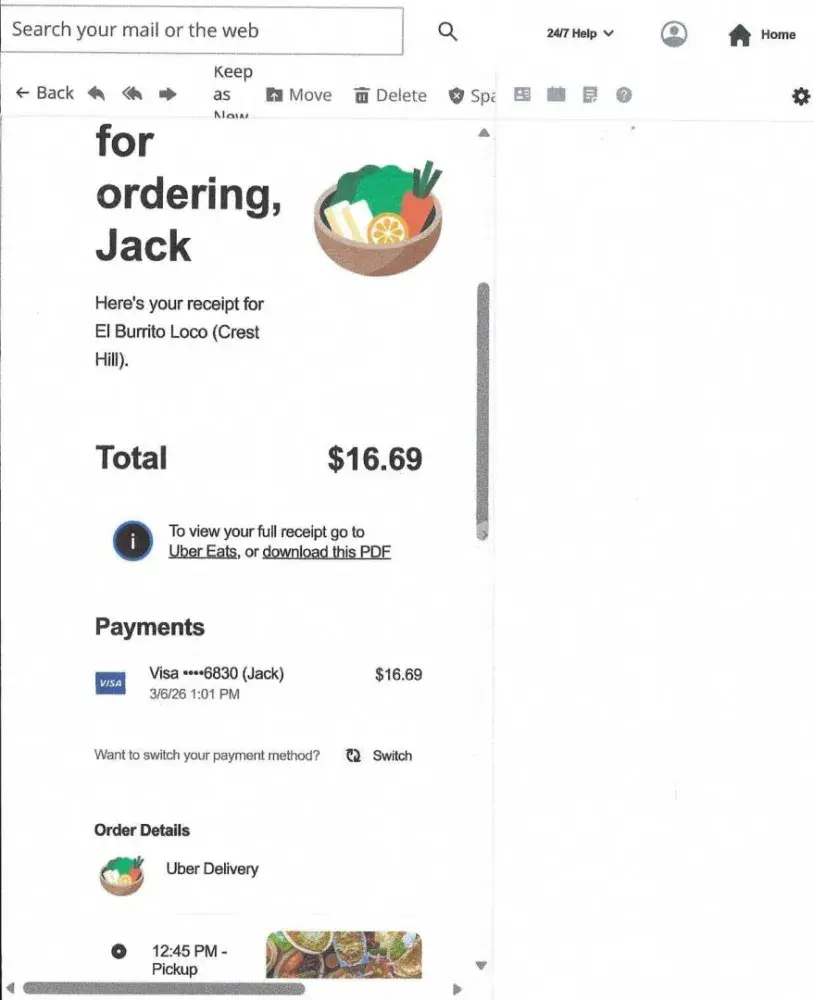Follow the Uber Eats link
814x1000 pixels.
[x=203, y=552]
